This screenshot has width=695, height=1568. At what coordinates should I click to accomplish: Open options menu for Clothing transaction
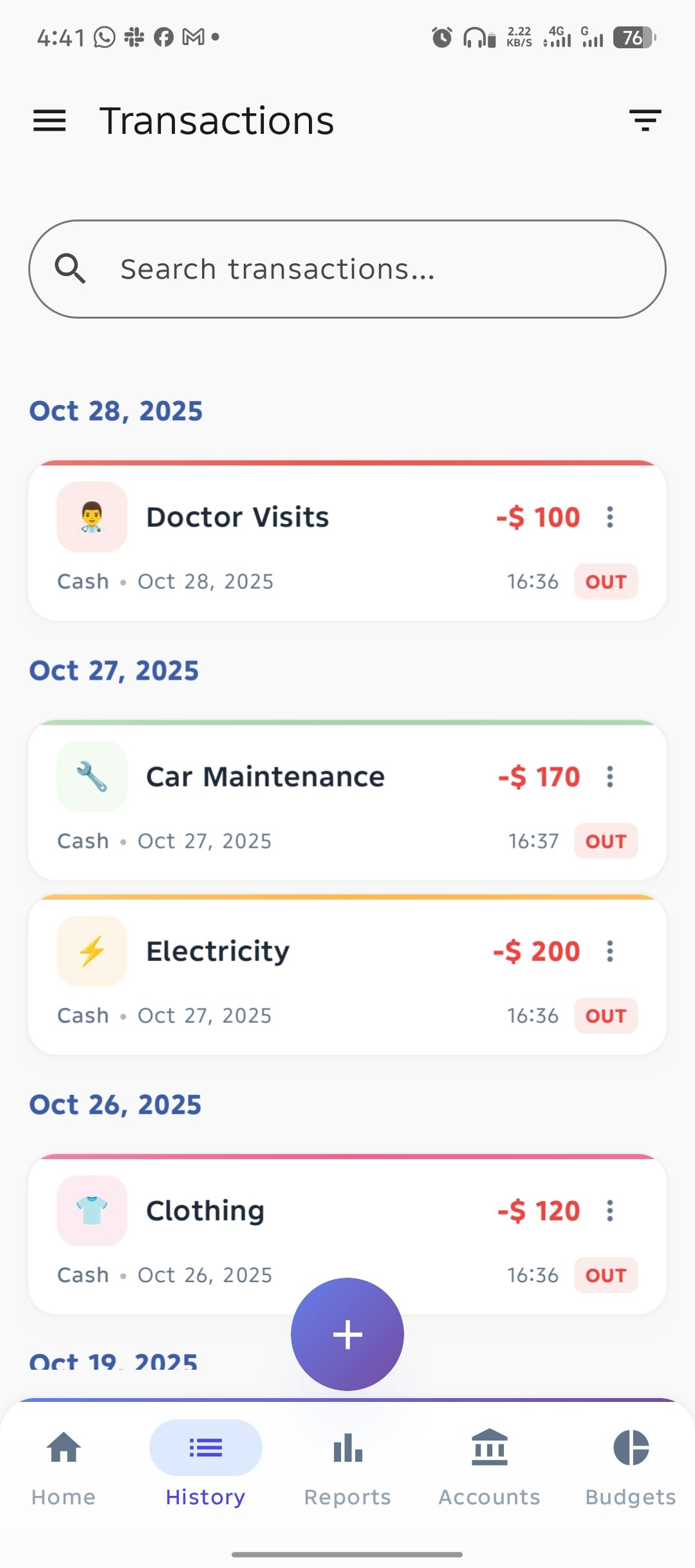tap(609, 1210)
